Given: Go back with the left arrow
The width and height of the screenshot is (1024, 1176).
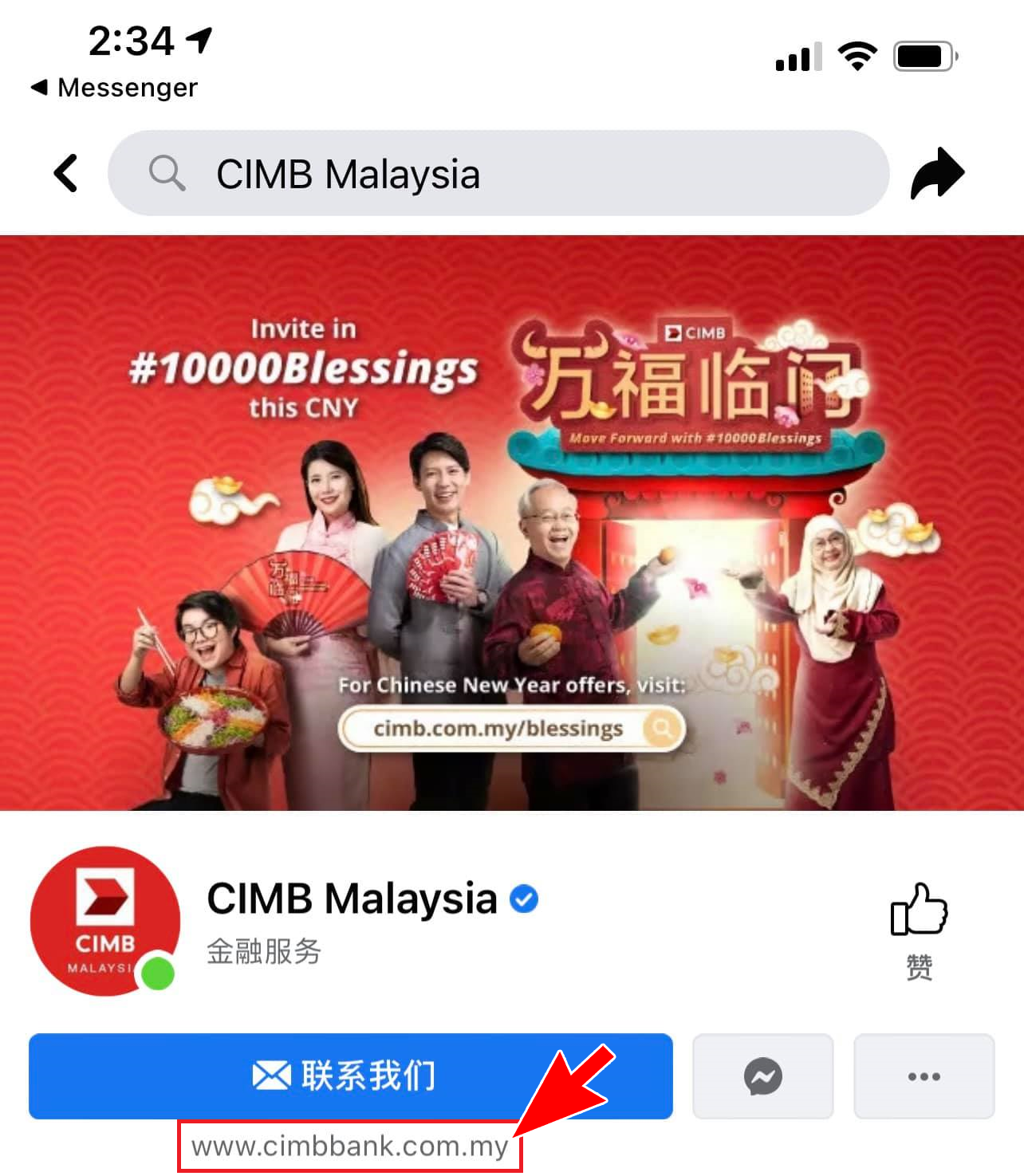Looking at the screenshot, I should click(x=66, y=173).
